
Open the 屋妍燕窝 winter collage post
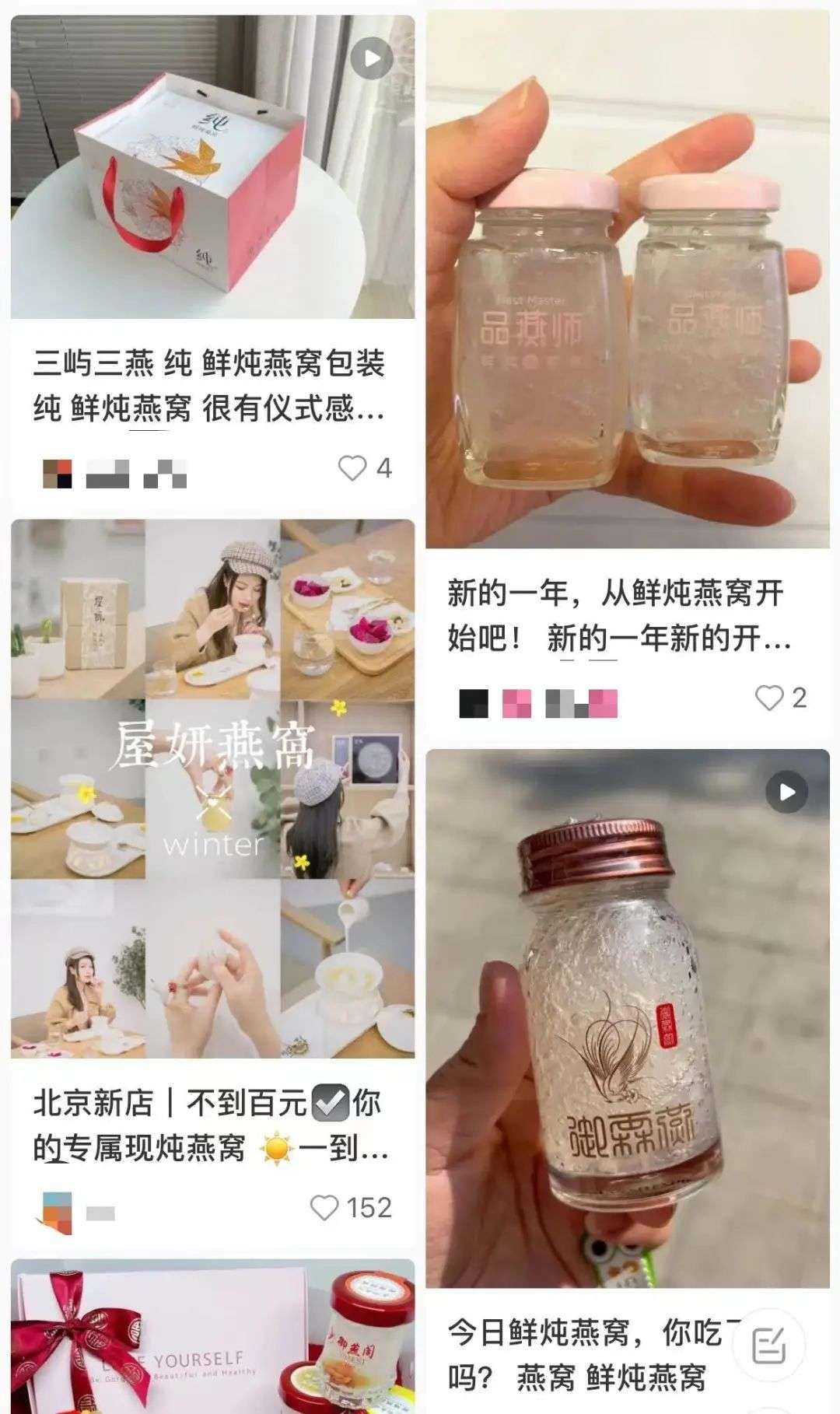coord(212,789)
